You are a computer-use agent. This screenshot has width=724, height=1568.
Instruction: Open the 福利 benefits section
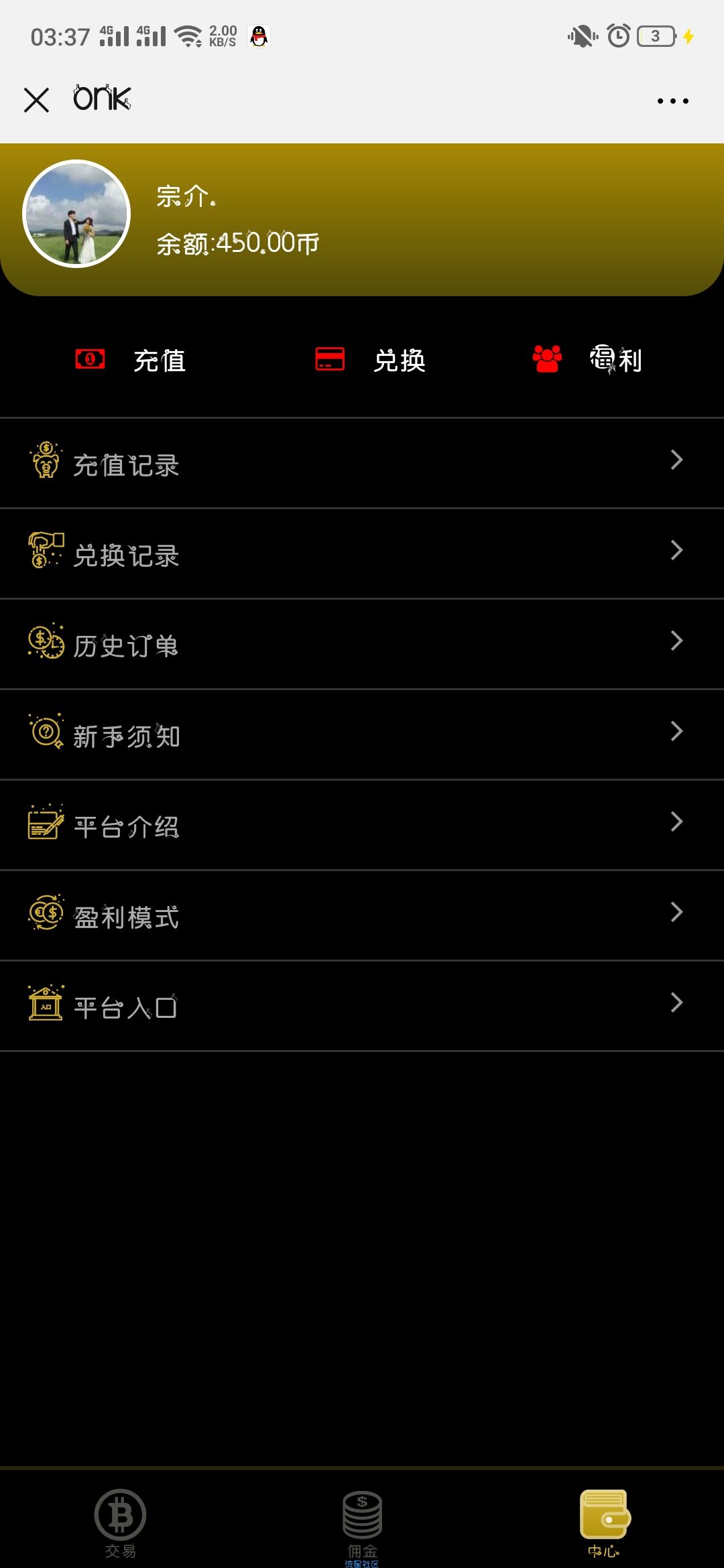(x=587, y=360)
